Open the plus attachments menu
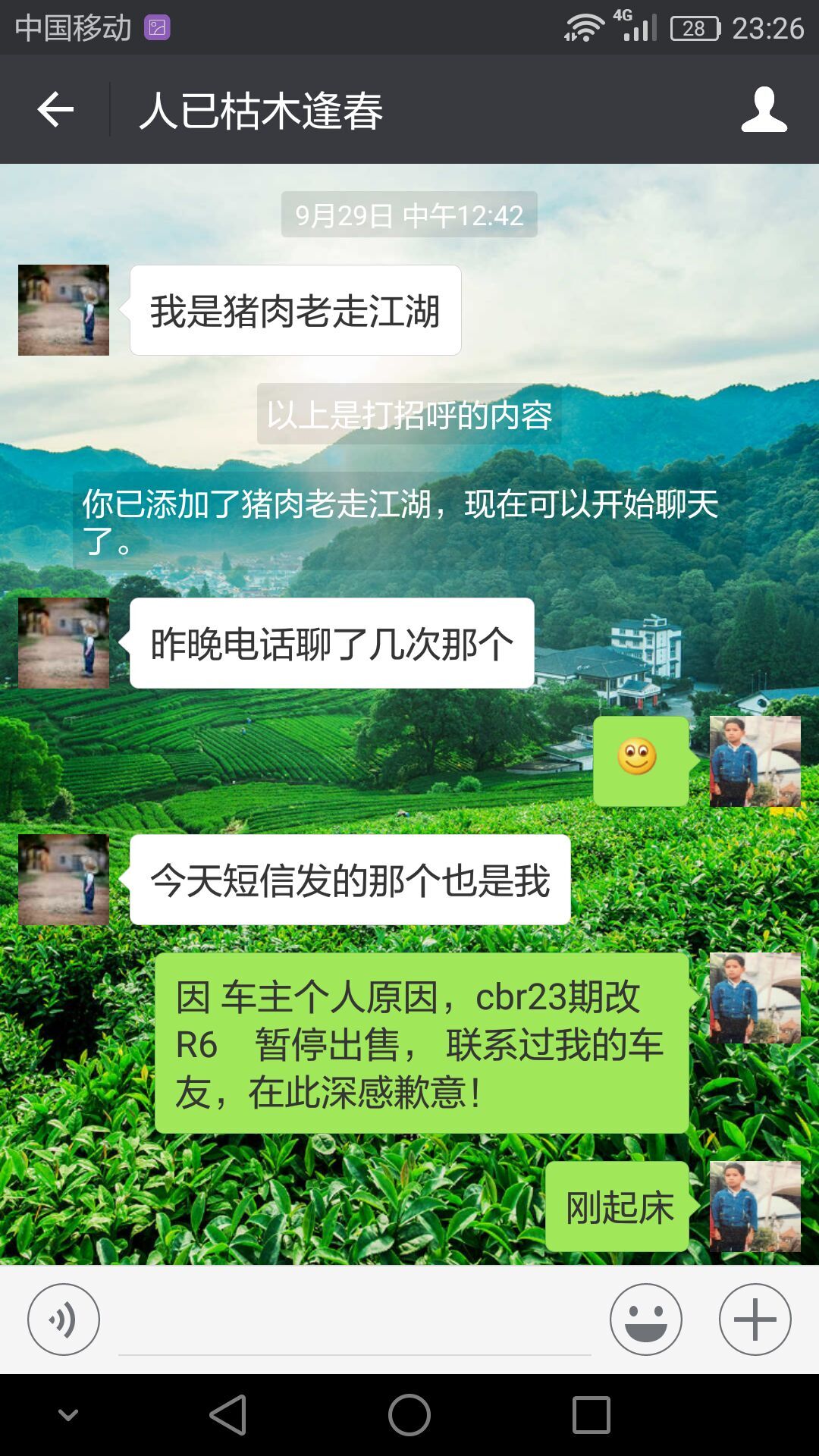The height and width of the screenshot is (1456, 819). point(755,1319)
